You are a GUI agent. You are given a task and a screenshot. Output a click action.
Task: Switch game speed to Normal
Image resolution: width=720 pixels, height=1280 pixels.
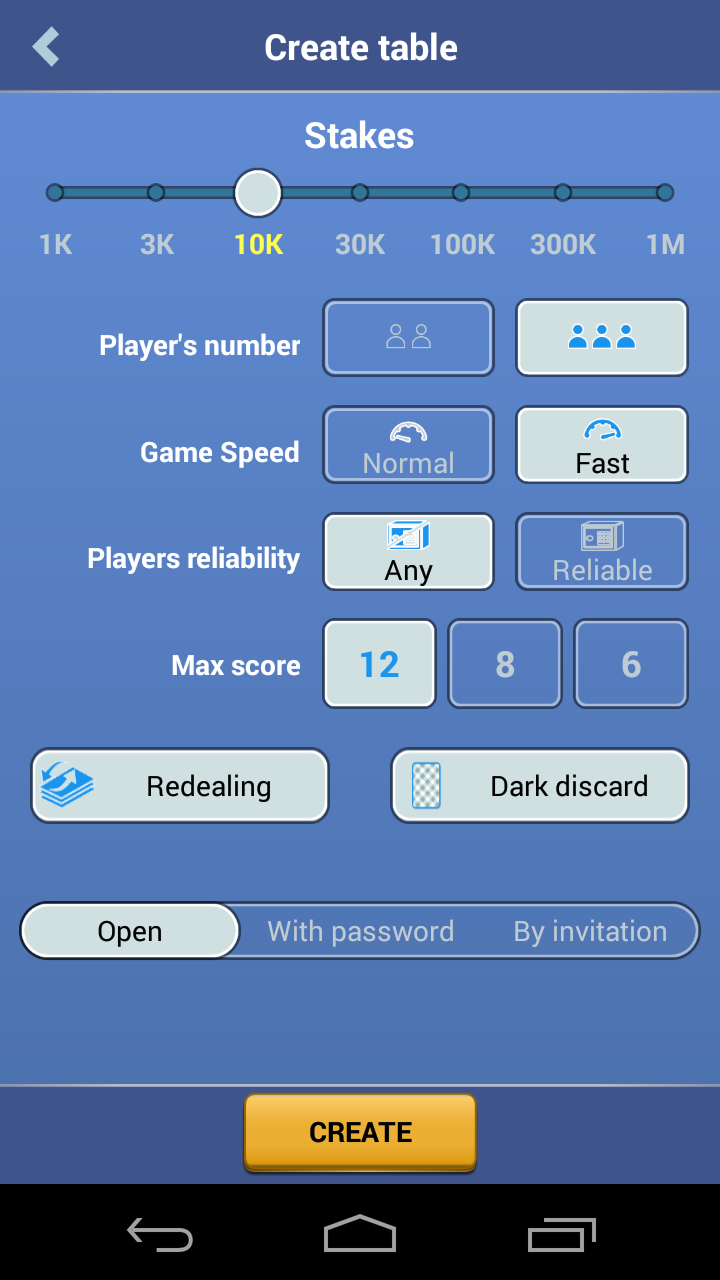point(408,445)
